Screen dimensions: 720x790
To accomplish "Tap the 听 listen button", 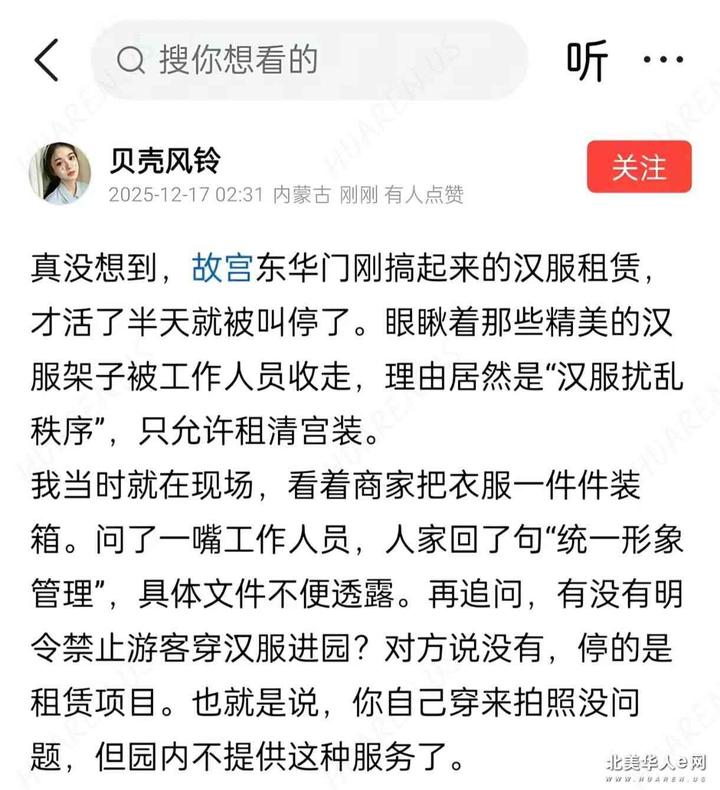I will tap(587, 61).
